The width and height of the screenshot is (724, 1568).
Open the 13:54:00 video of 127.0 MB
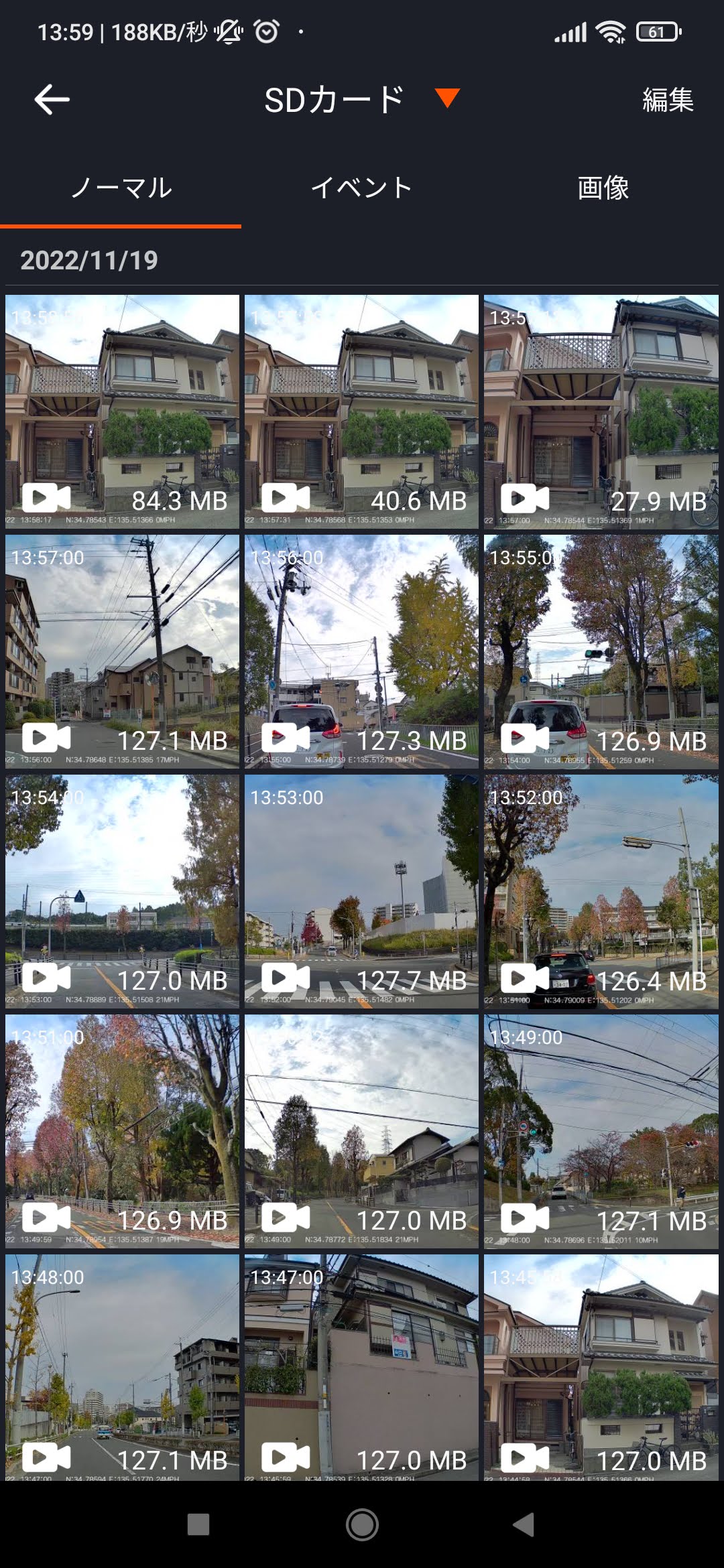122,891
